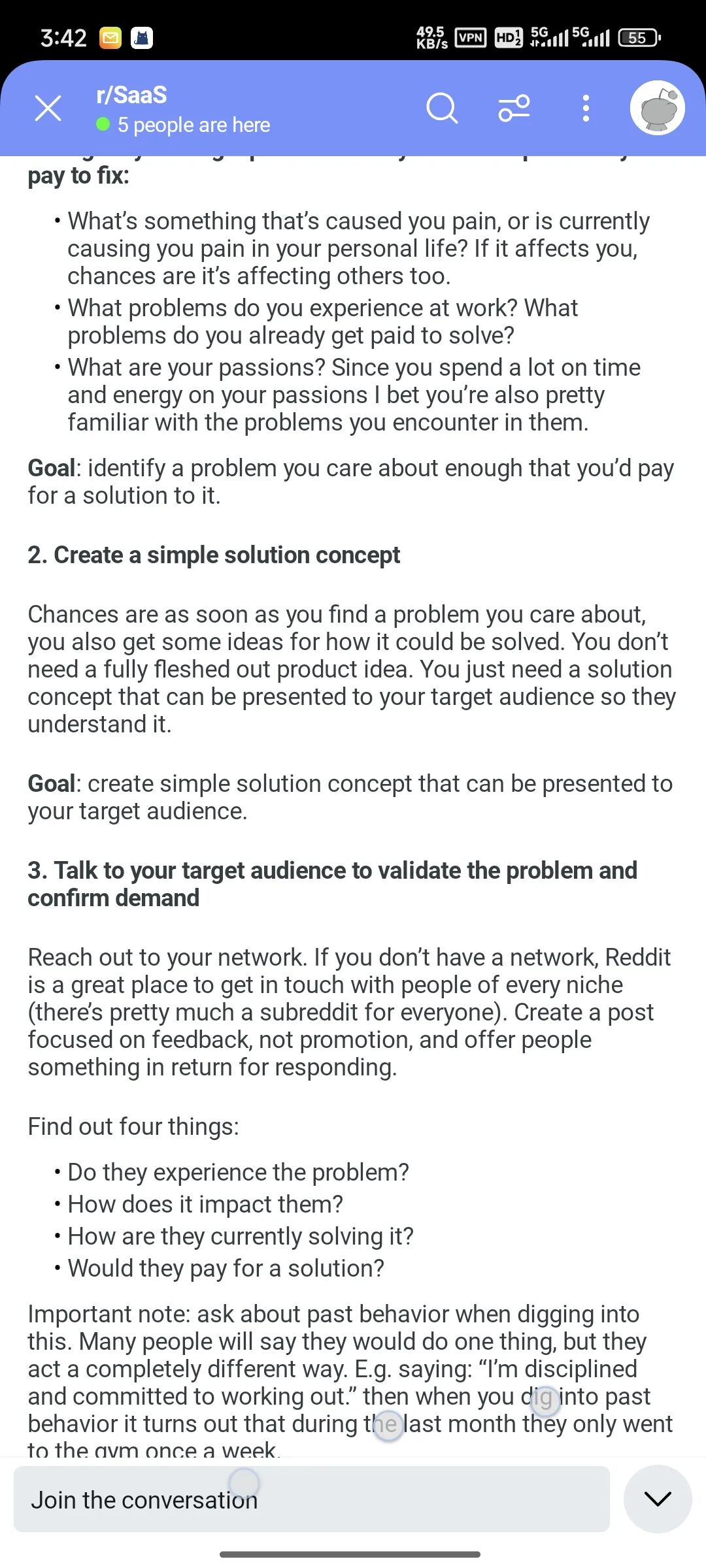
Task: Open the r/SaaS community page
Action: pos(131,95)
